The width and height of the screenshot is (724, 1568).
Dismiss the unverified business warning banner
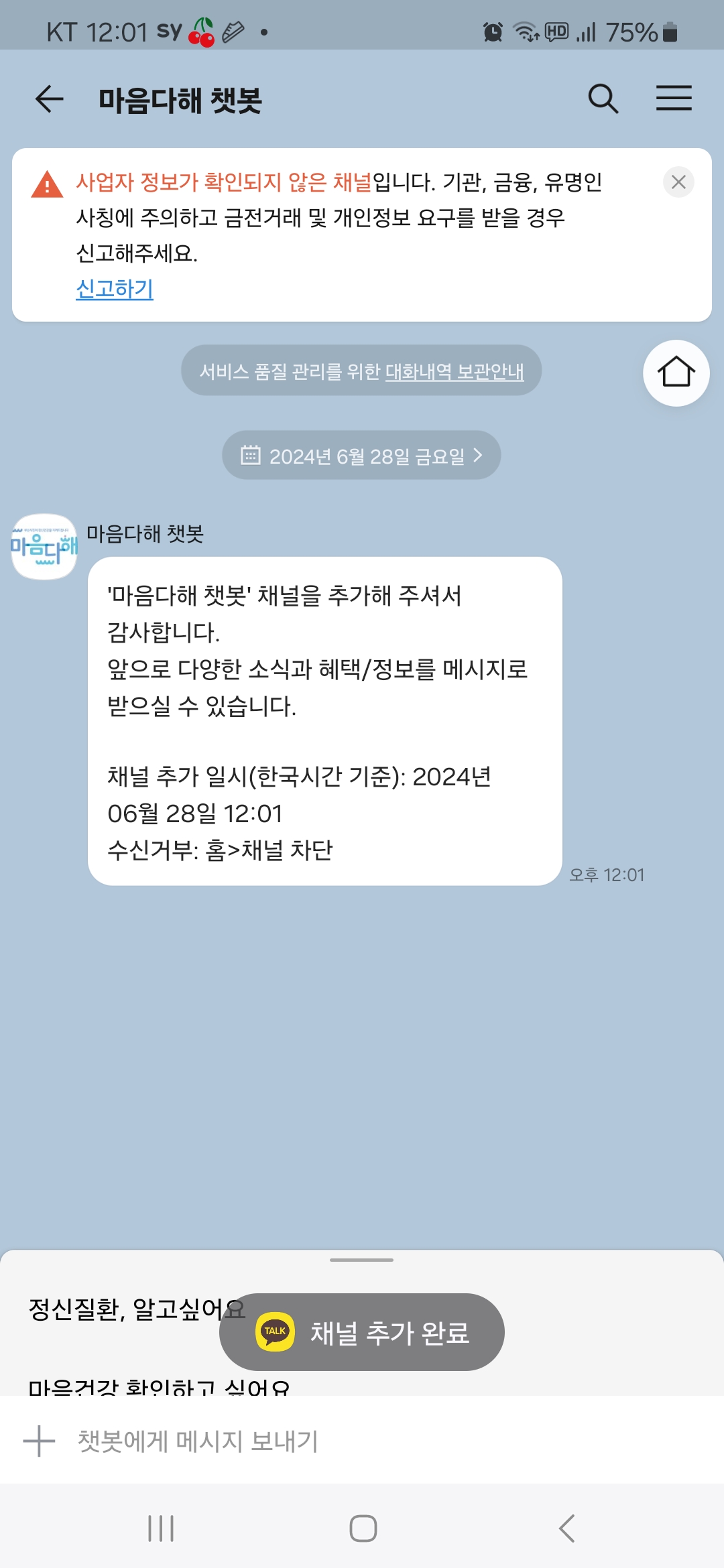point(678,182)
